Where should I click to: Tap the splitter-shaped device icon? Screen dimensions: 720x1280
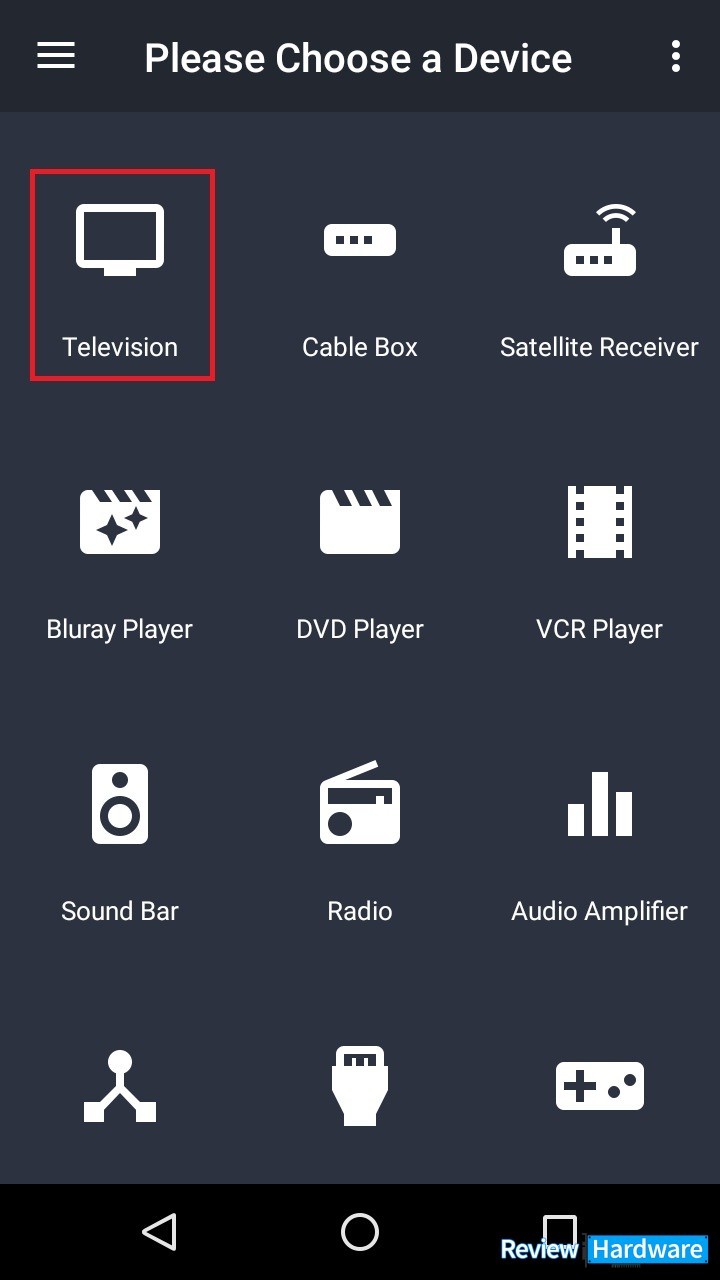click(120, 1086)
